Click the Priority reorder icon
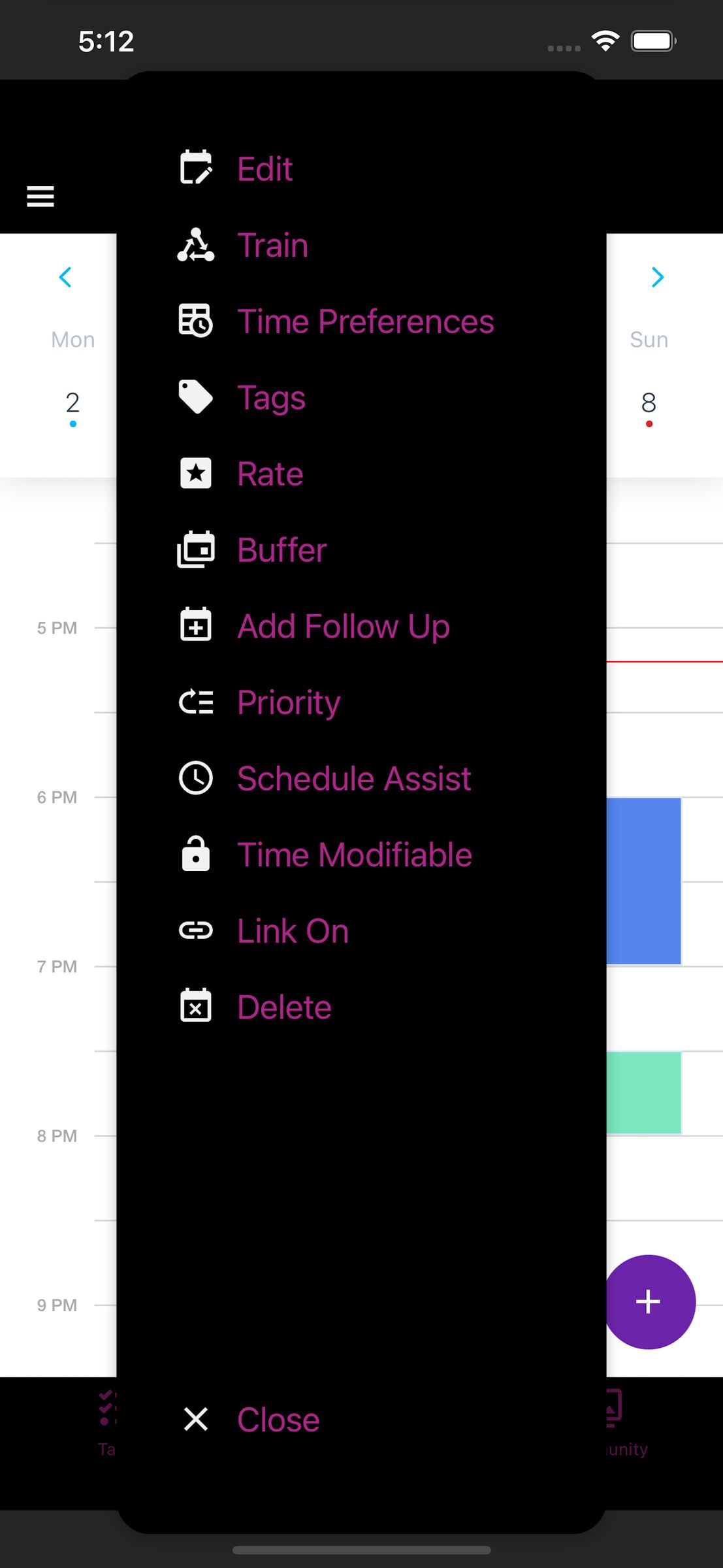The width and height of the screenshot is (723, 1568). (x=195, y=702)
